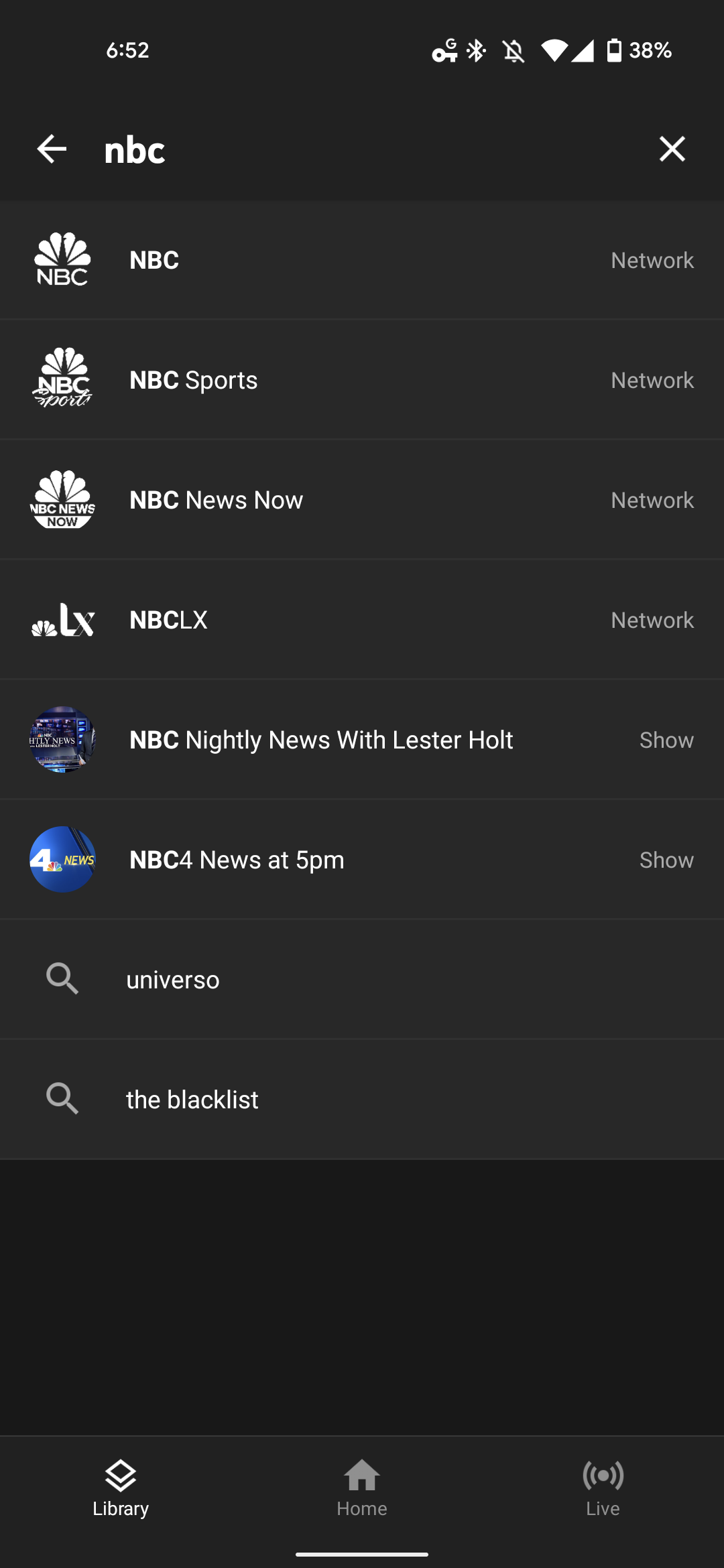Tap the NBC4 News channel logo
The height and width of the screenshot is (1568, 724).
[61, 860]
